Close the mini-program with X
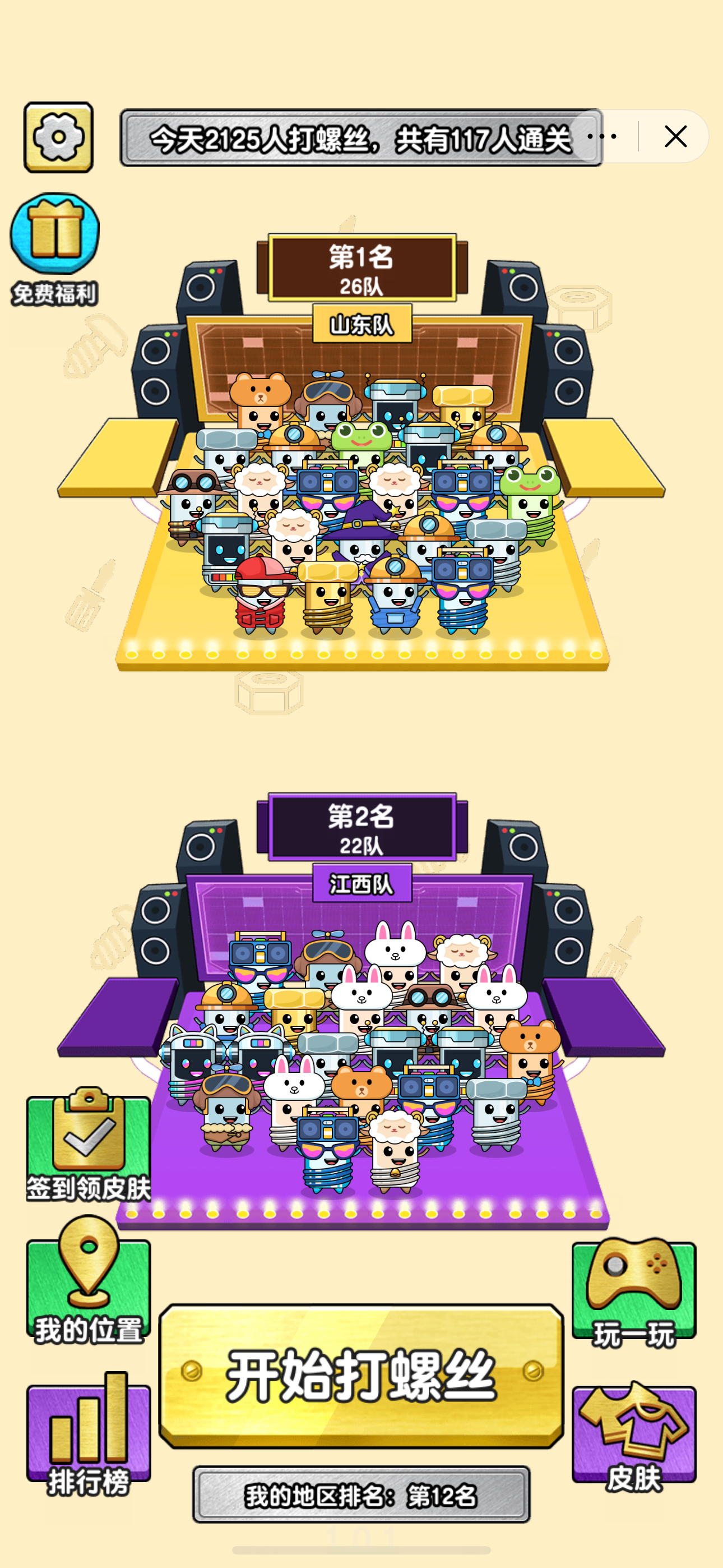 (675, 136)
